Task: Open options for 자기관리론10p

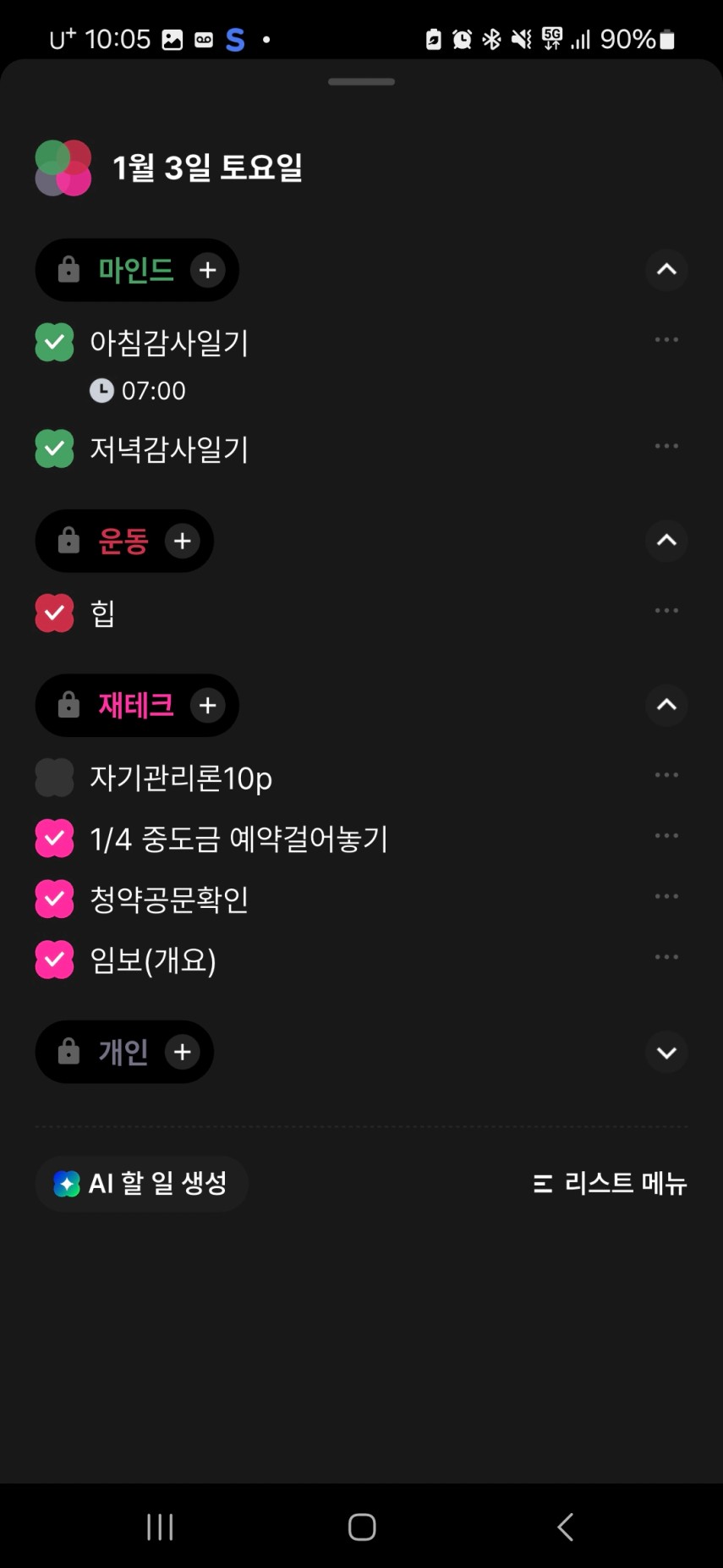Action: pyautogui.click(x=666, y=775)
